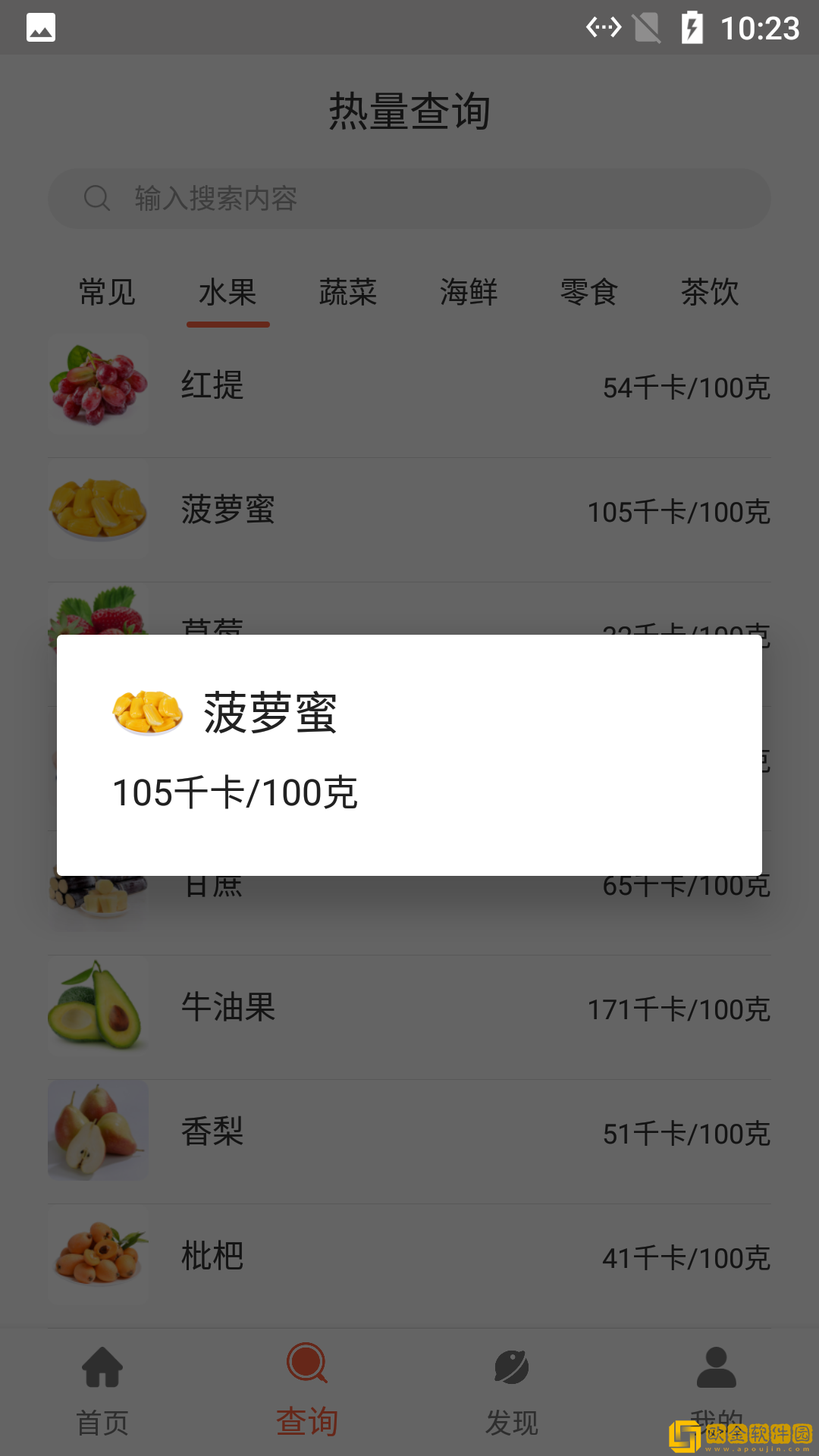The image size is (819, 1456).
Task: Tap the charging battery icon in status bar
Action: click(x=692, y=27)
